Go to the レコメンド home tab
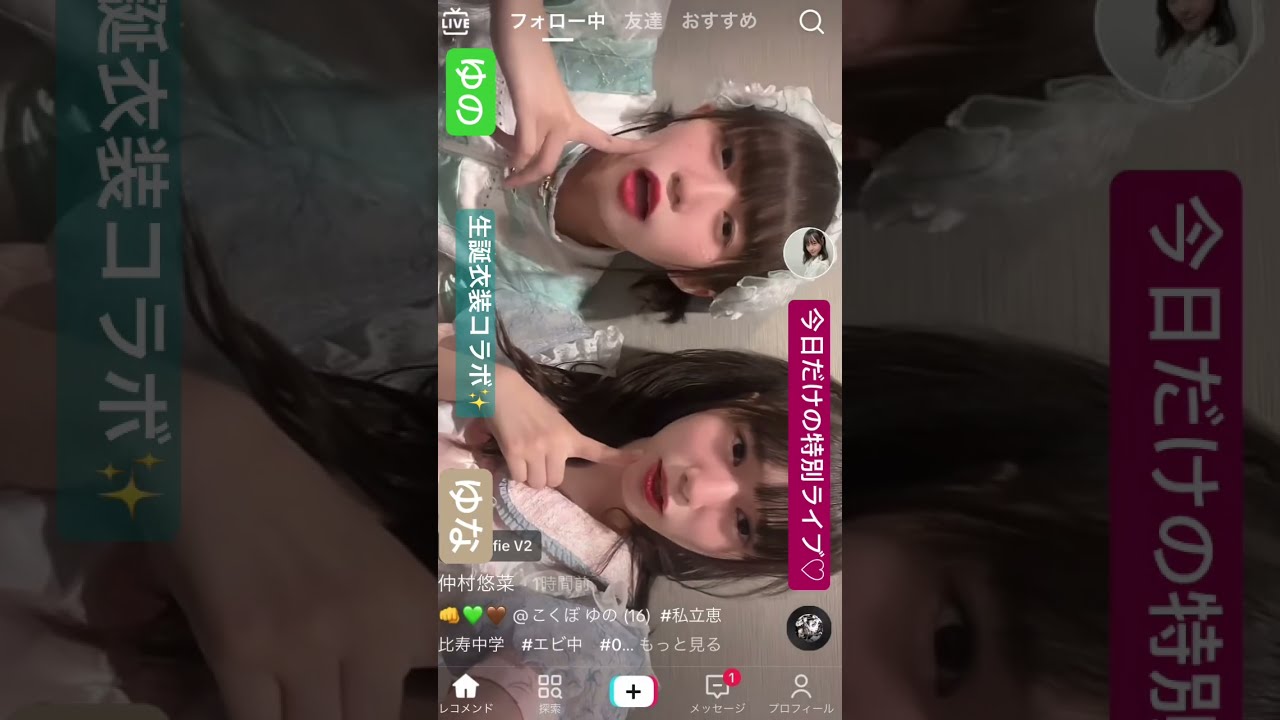1280x720 pixels. pos(466,693)
